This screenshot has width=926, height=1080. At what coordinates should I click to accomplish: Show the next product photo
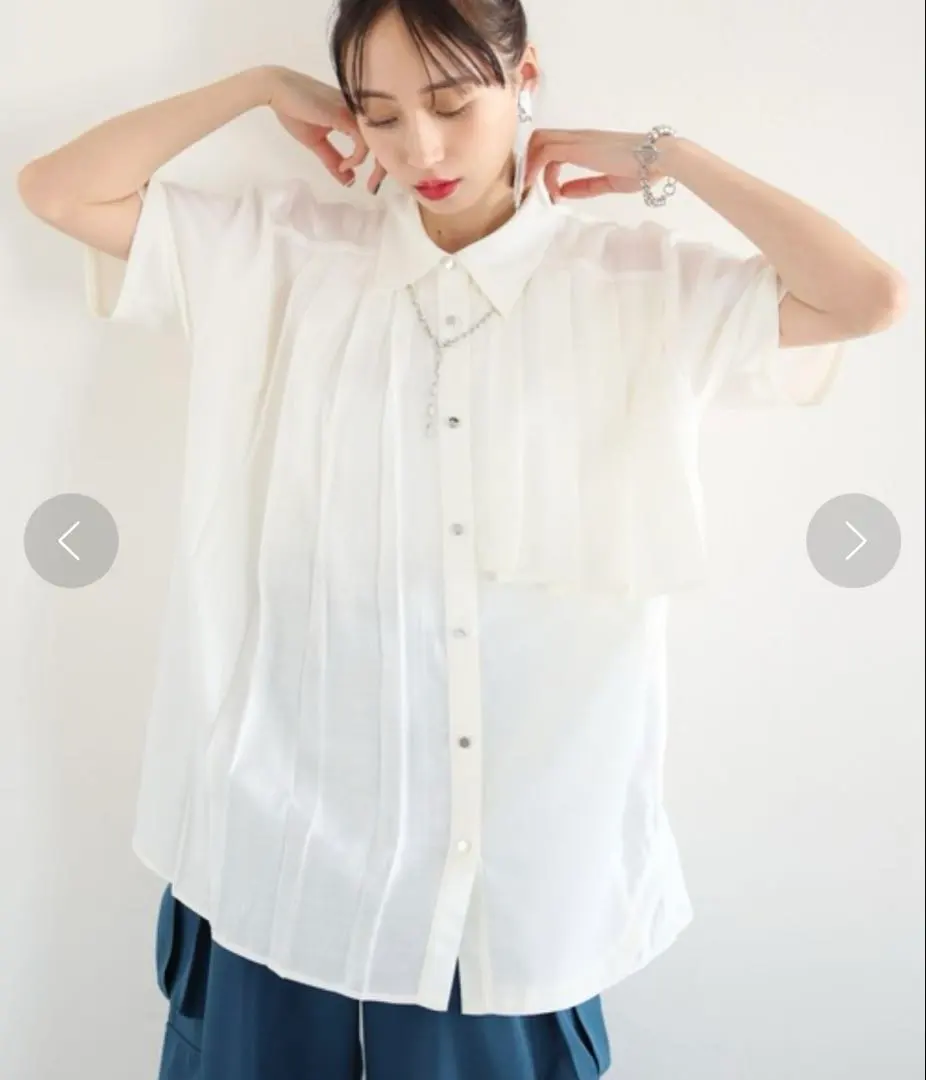(853, 540)
